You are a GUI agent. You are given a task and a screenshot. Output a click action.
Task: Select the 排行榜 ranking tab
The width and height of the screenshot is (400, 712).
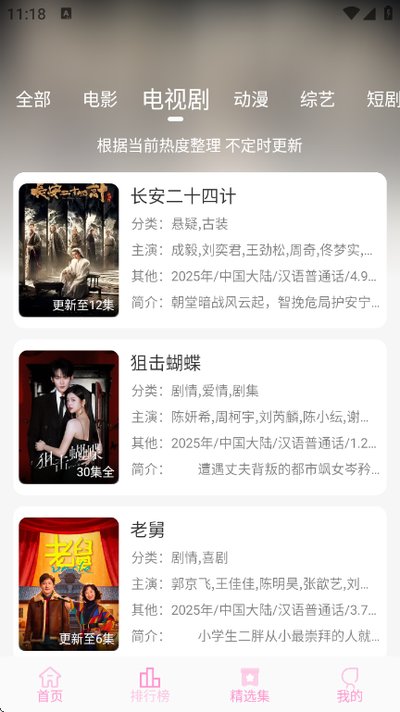tap(150, 684)
